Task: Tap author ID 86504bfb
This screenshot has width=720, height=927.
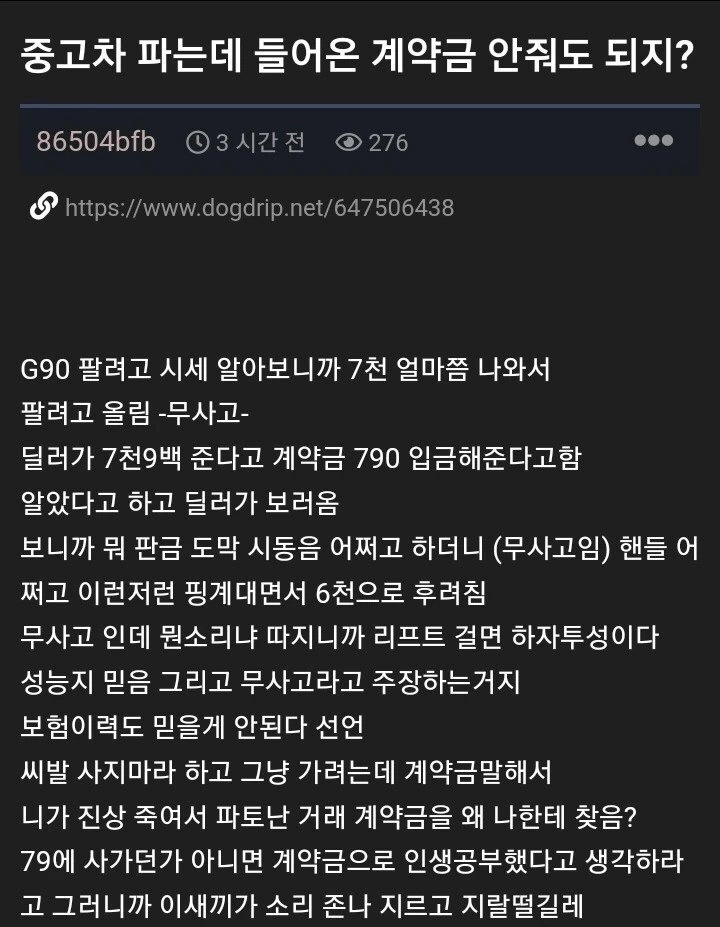Action: click(x=96, y=142)
